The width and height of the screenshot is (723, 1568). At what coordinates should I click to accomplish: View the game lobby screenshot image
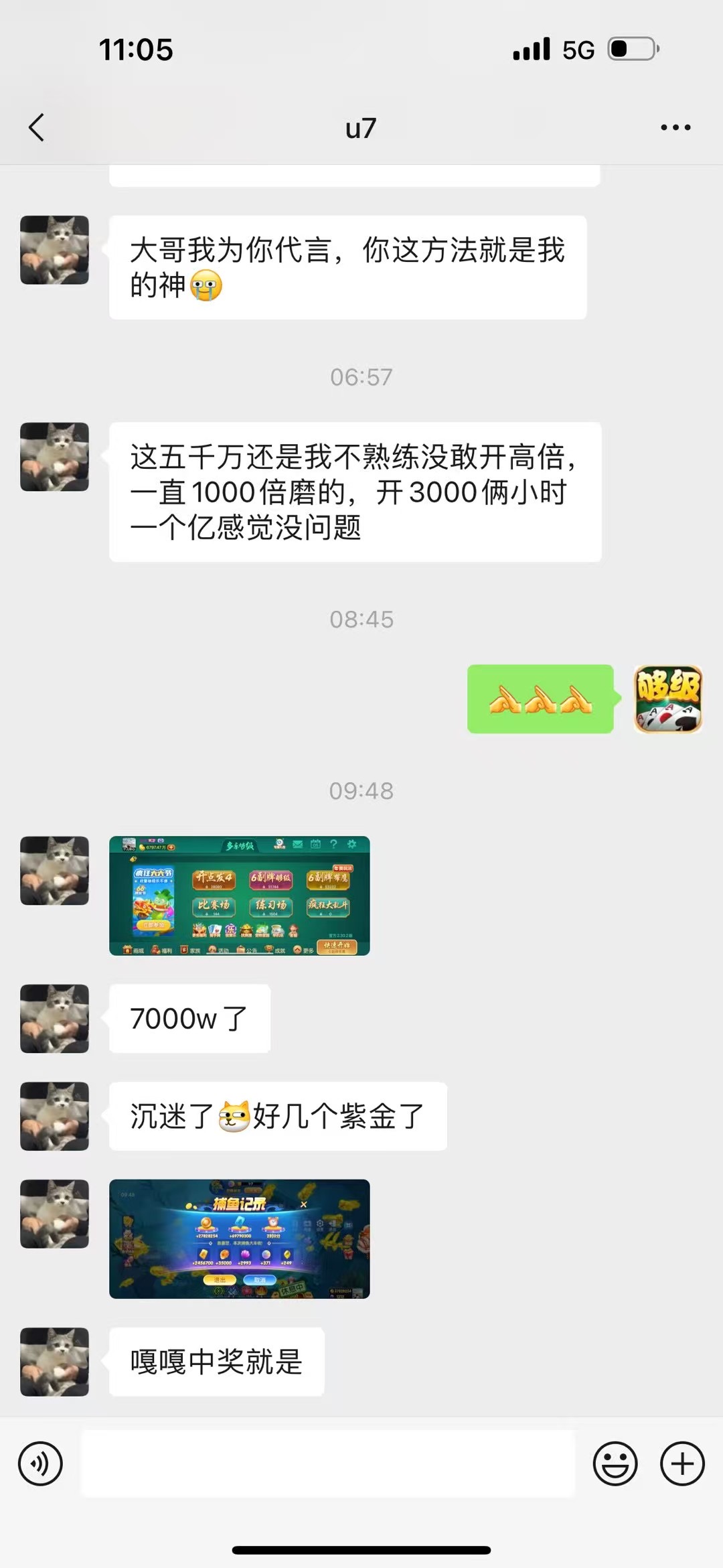[x=239, y=896]
